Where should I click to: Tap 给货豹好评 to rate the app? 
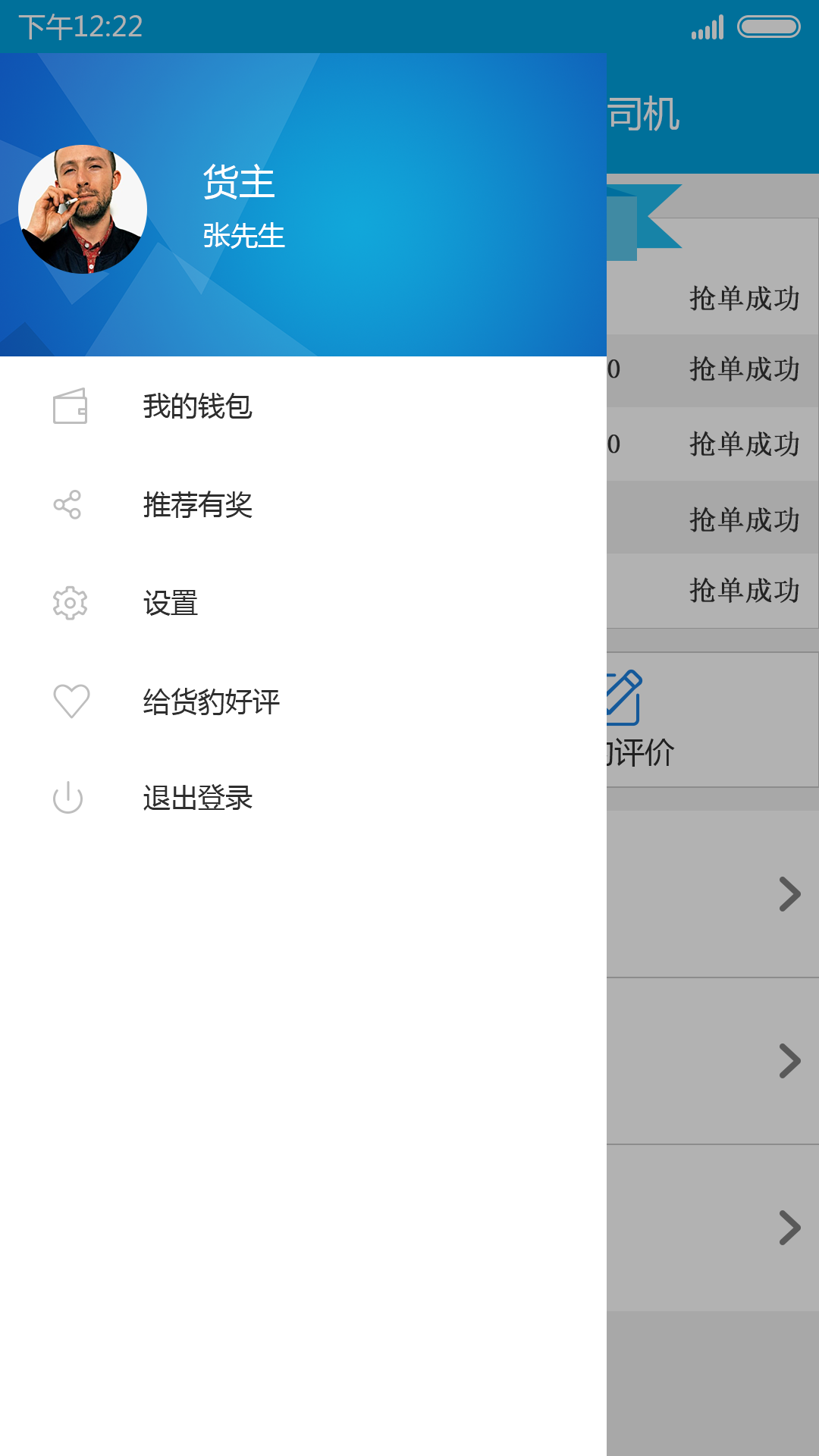point(211,701)
